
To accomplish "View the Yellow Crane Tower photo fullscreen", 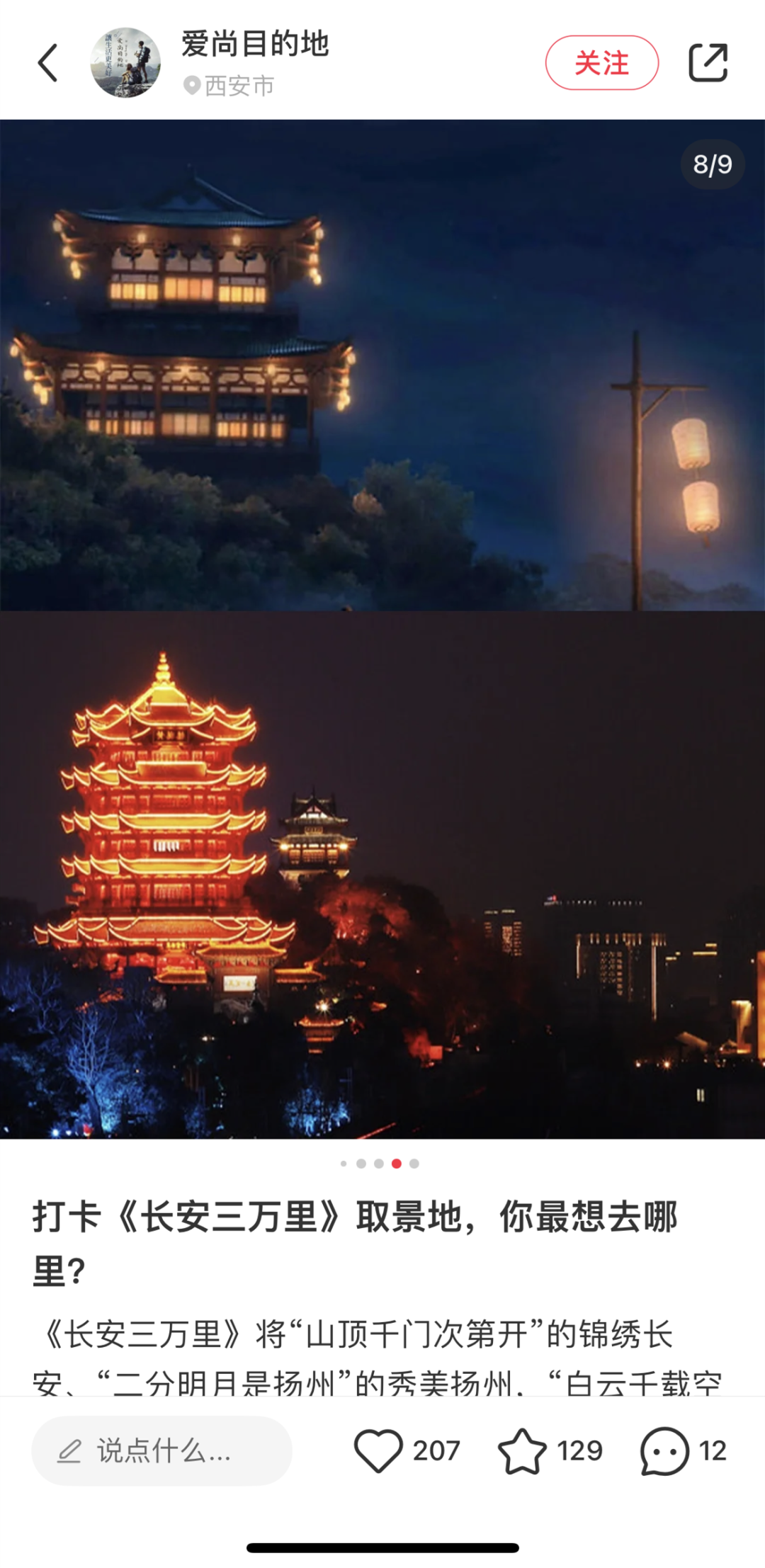I will coord(382,875).
